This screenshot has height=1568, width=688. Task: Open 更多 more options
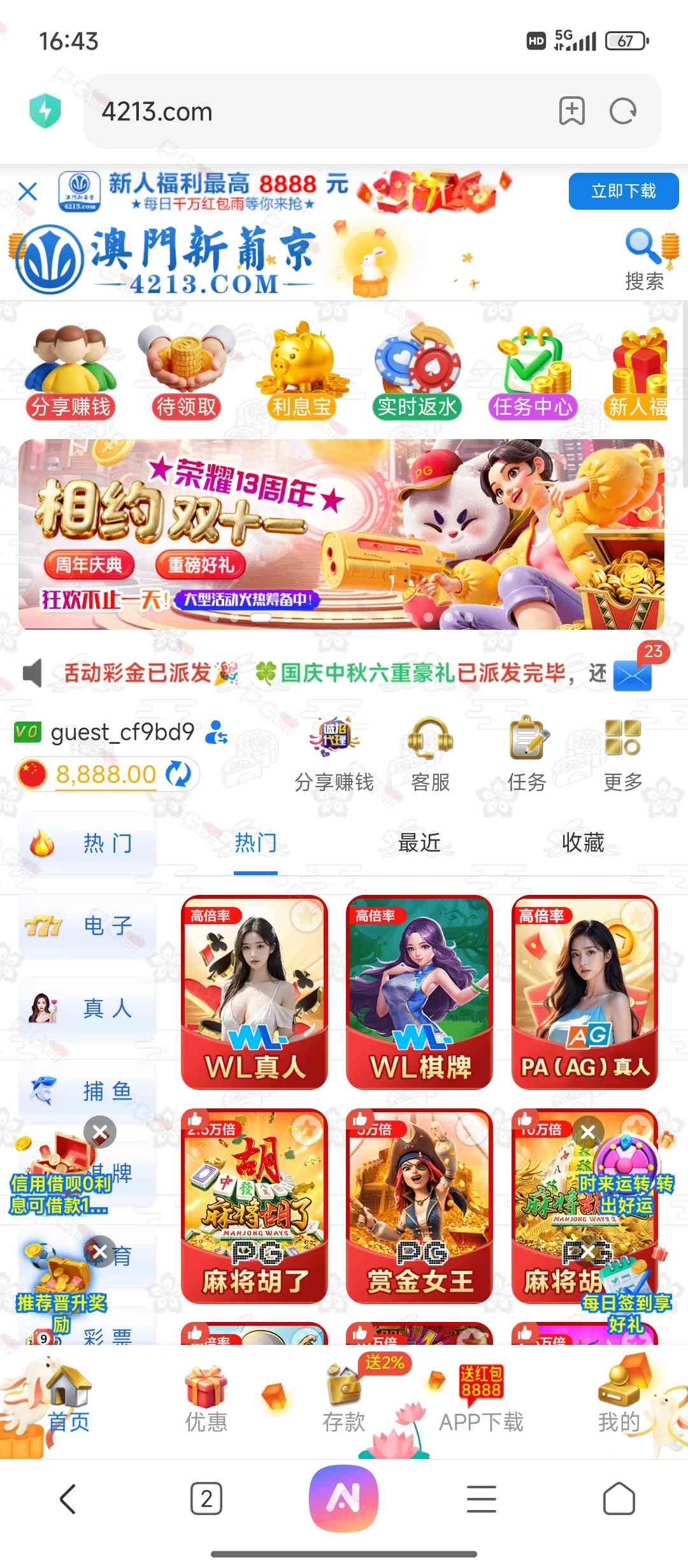click(x=622, y=754)
